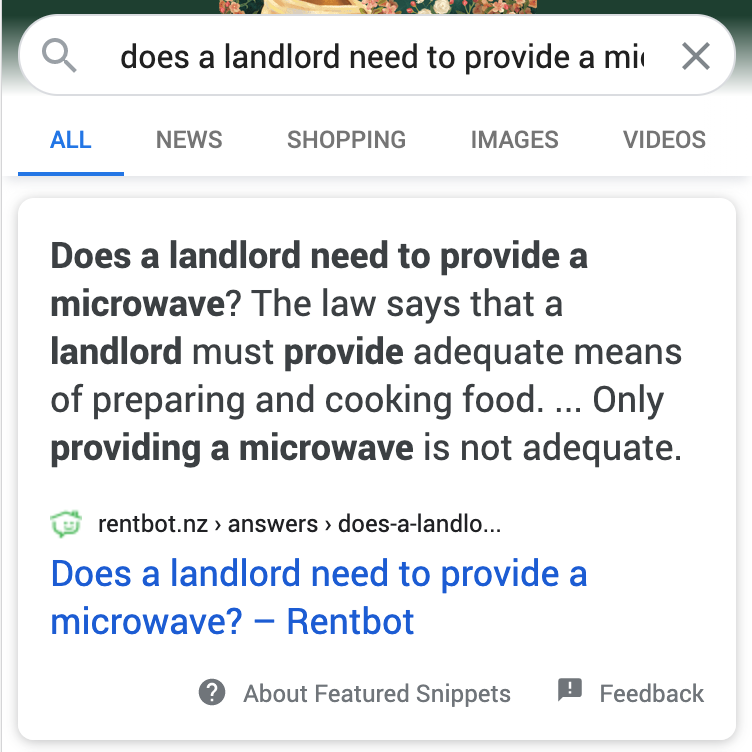Tap the magnifying glass search icon
This screenshot has width=752, height=752.
[60, 56]
